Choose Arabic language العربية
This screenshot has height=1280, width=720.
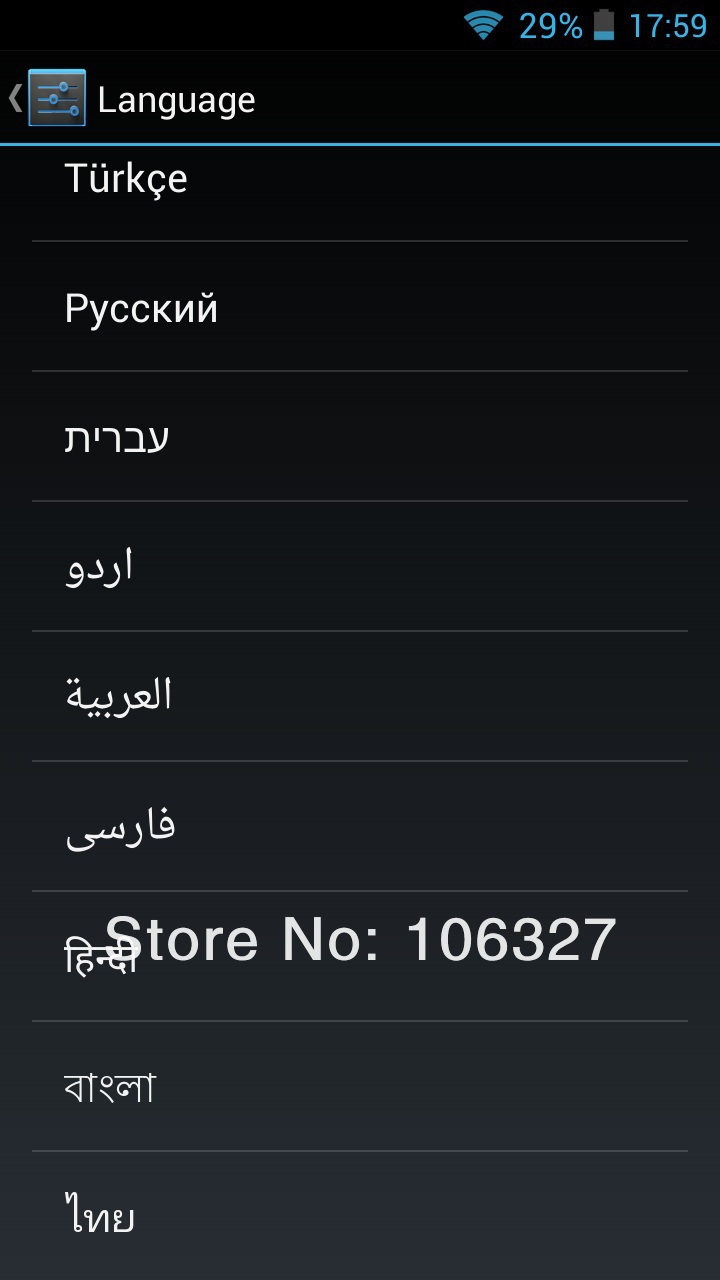[x=360, y=696]
